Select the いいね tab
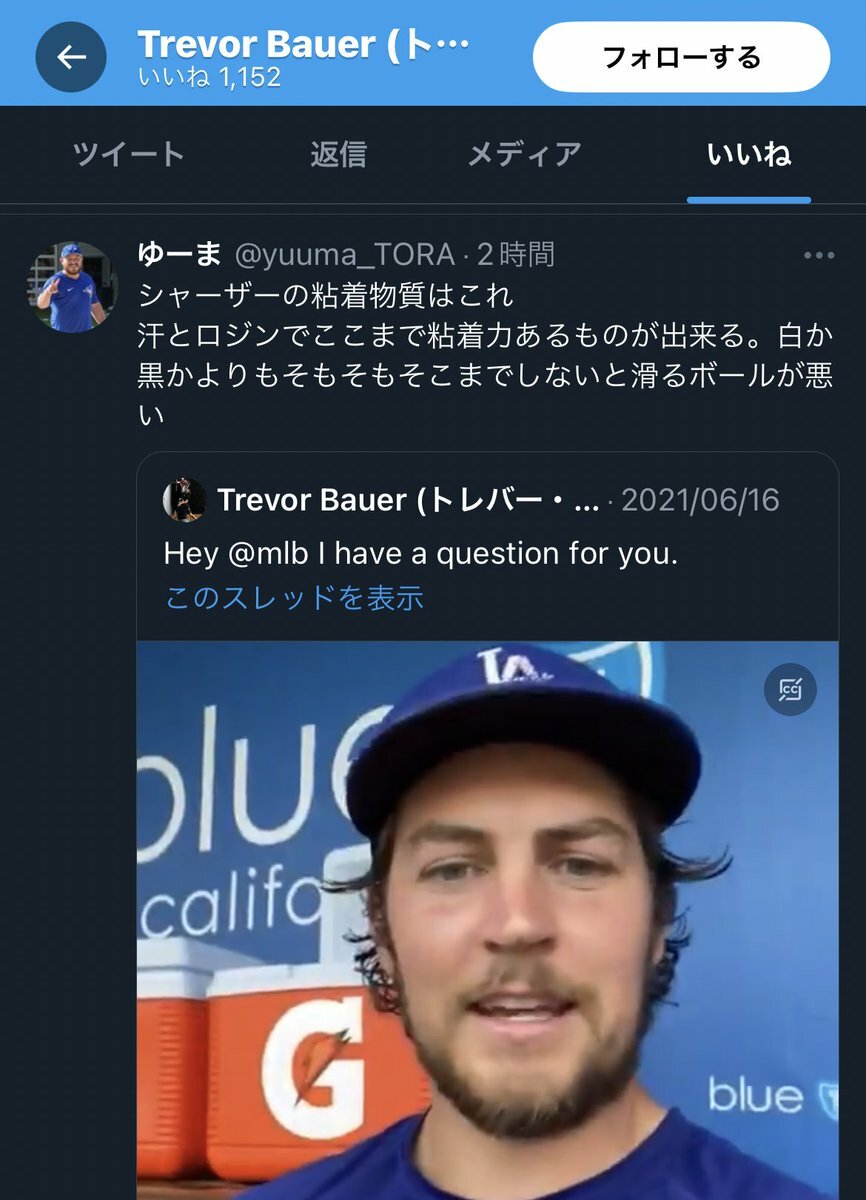Image resolution: width=866 pixels, height=1200 pixels. [749, 155]
